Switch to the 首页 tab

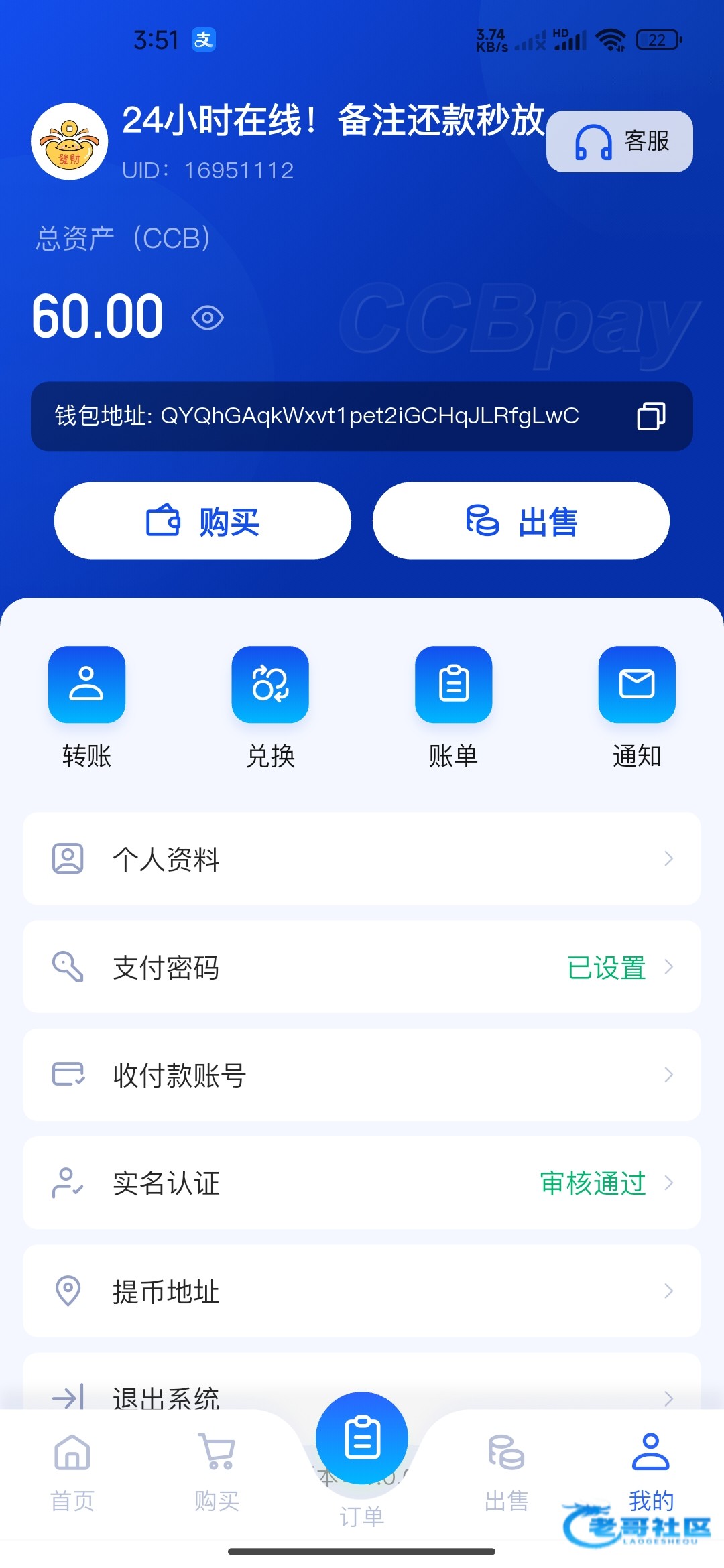(x=72, y=1471)
